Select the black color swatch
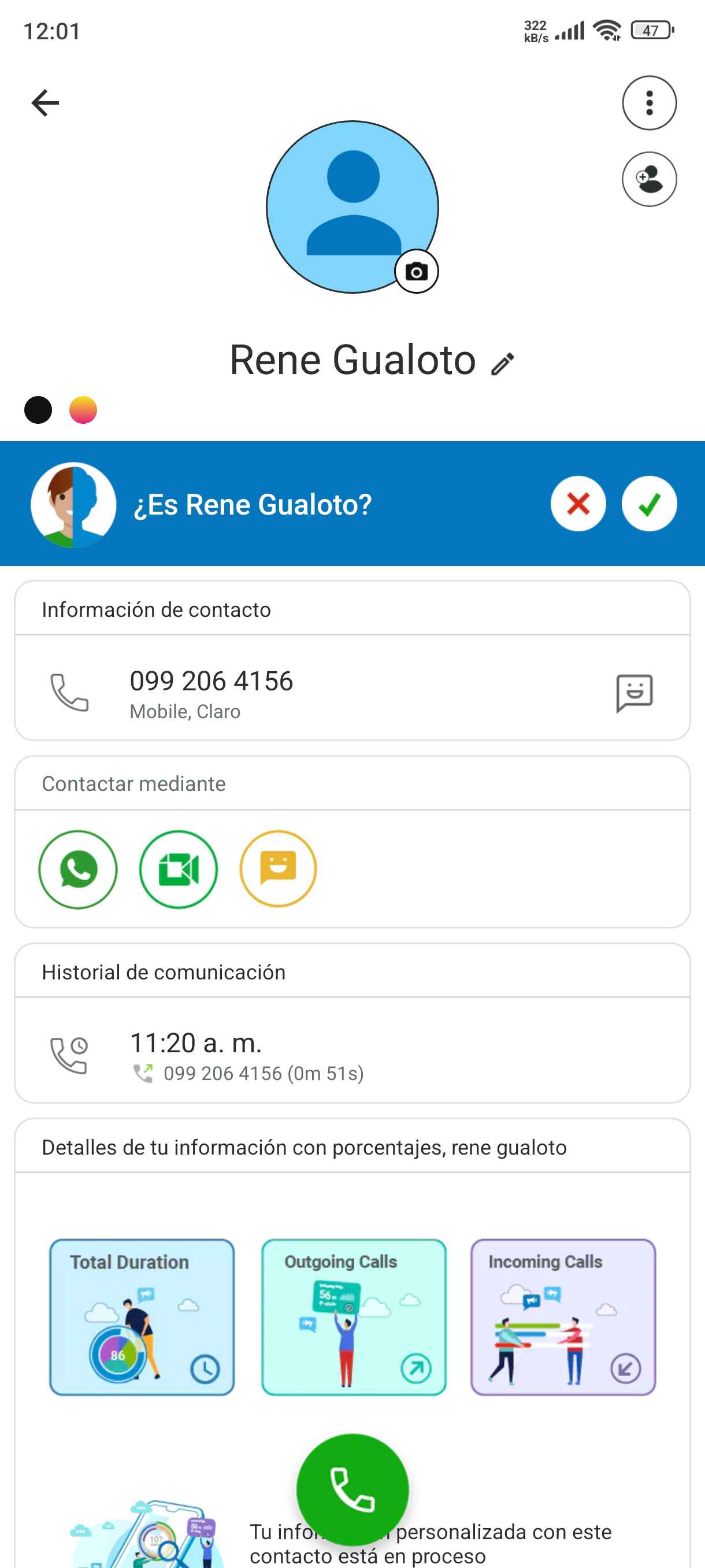Image resolution: width=705 pixels, height=1568 pixels. tap(38, 410)
